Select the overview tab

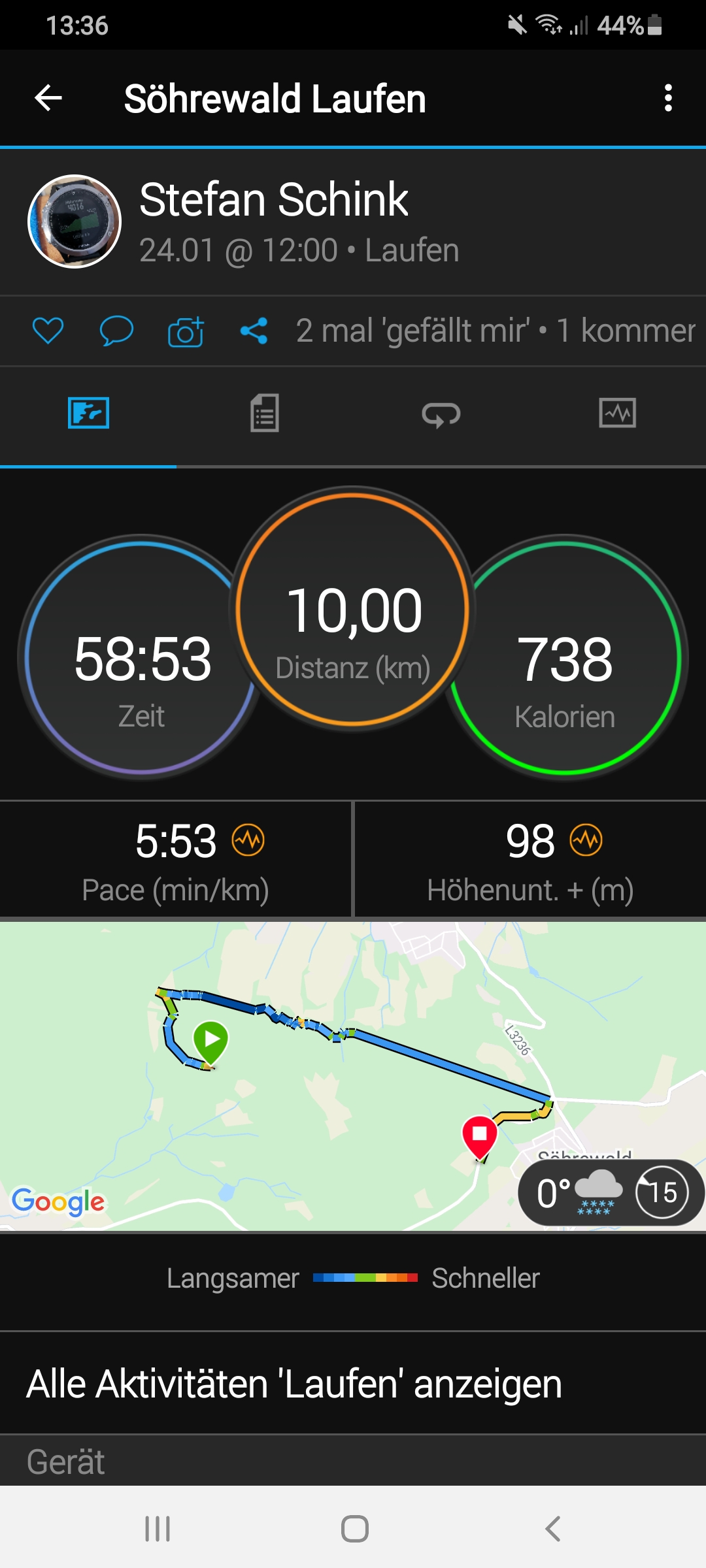coord(88,414)
